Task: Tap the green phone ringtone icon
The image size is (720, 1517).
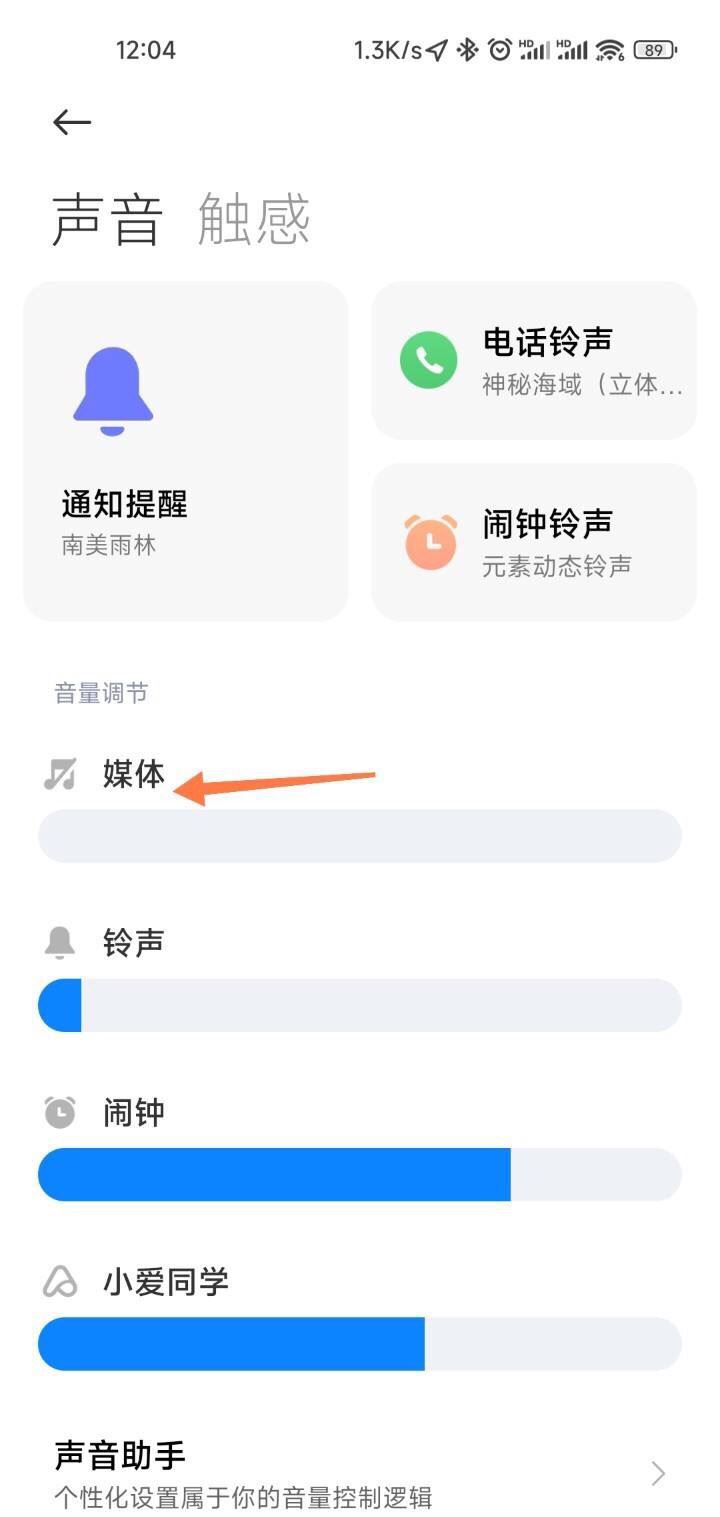Action: (428, 360)
